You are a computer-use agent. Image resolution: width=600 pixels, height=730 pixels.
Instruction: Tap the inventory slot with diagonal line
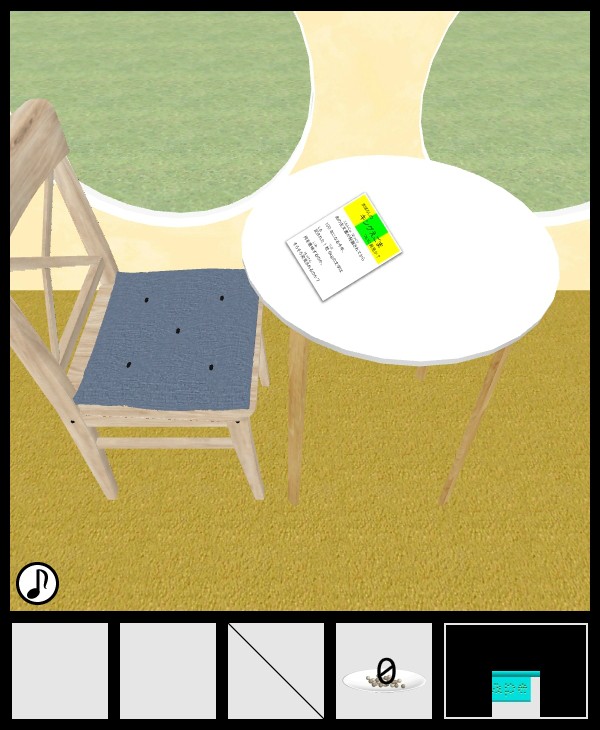tap(276, 671)
